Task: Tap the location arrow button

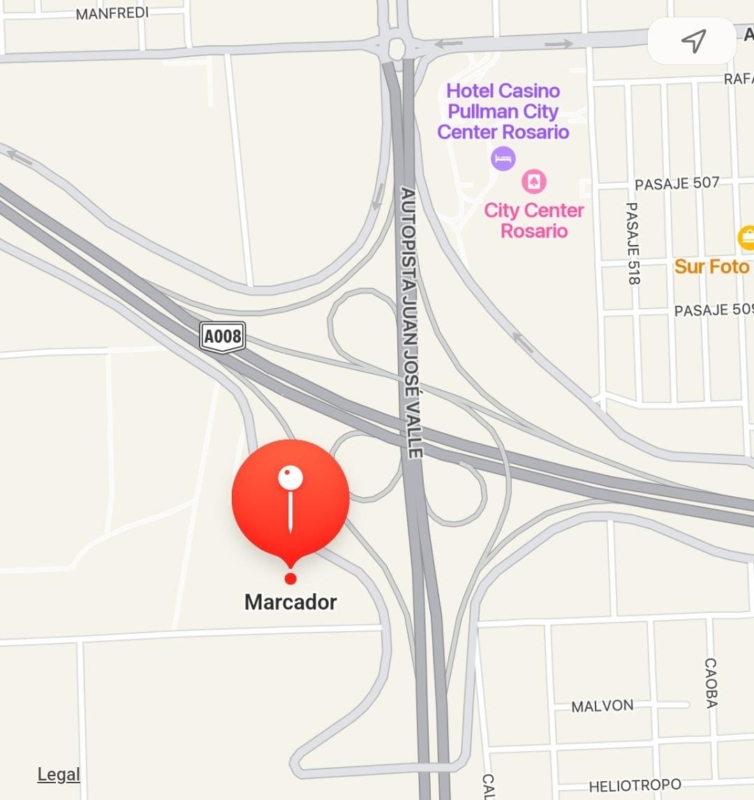Action: (693, 41)
